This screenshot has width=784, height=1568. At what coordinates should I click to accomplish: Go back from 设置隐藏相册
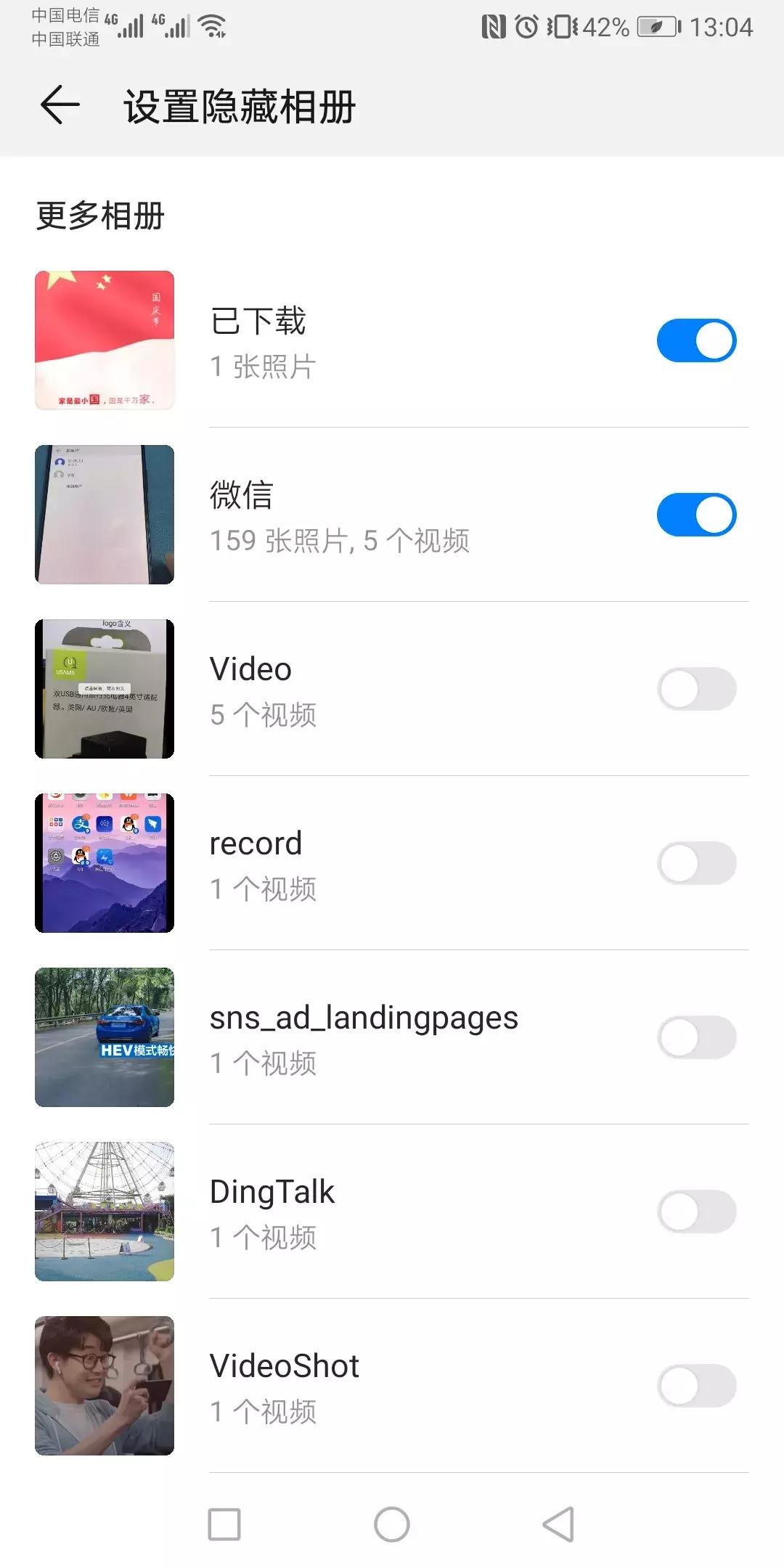point(60,106)
